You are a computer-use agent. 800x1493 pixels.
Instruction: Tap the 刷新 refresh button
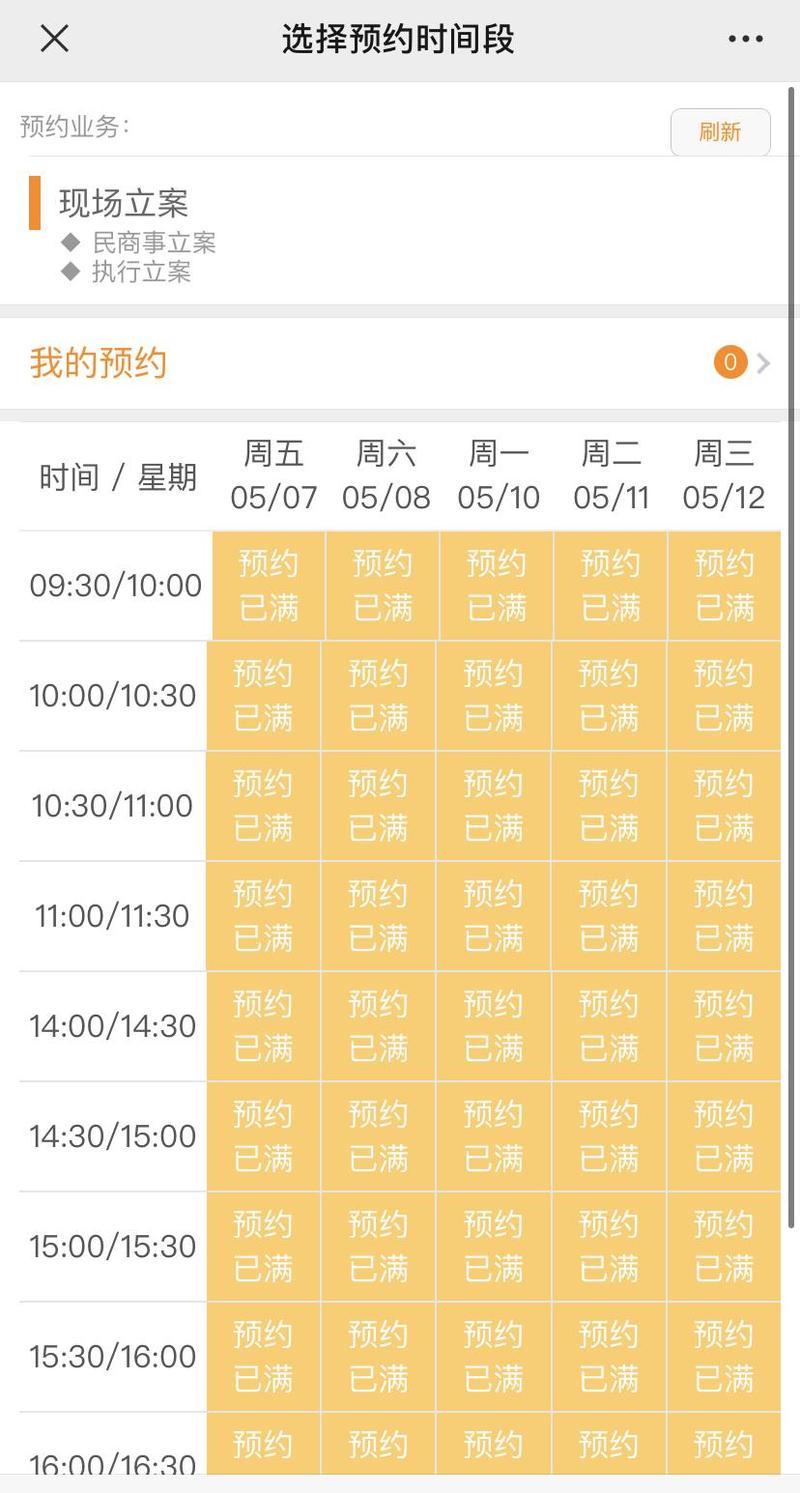(720, 132)
